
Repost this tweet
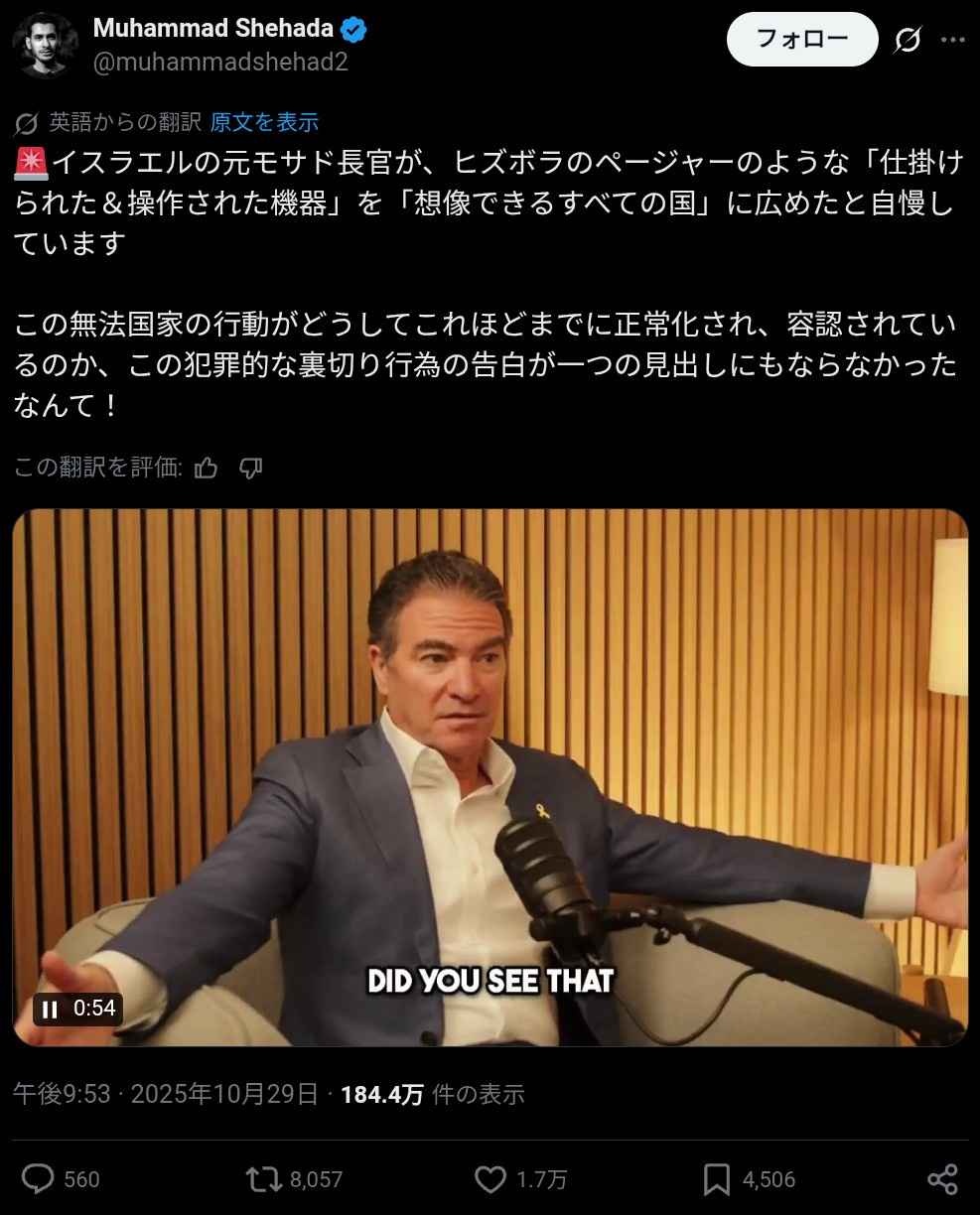pyautogui.click(x=262, y=1178)
